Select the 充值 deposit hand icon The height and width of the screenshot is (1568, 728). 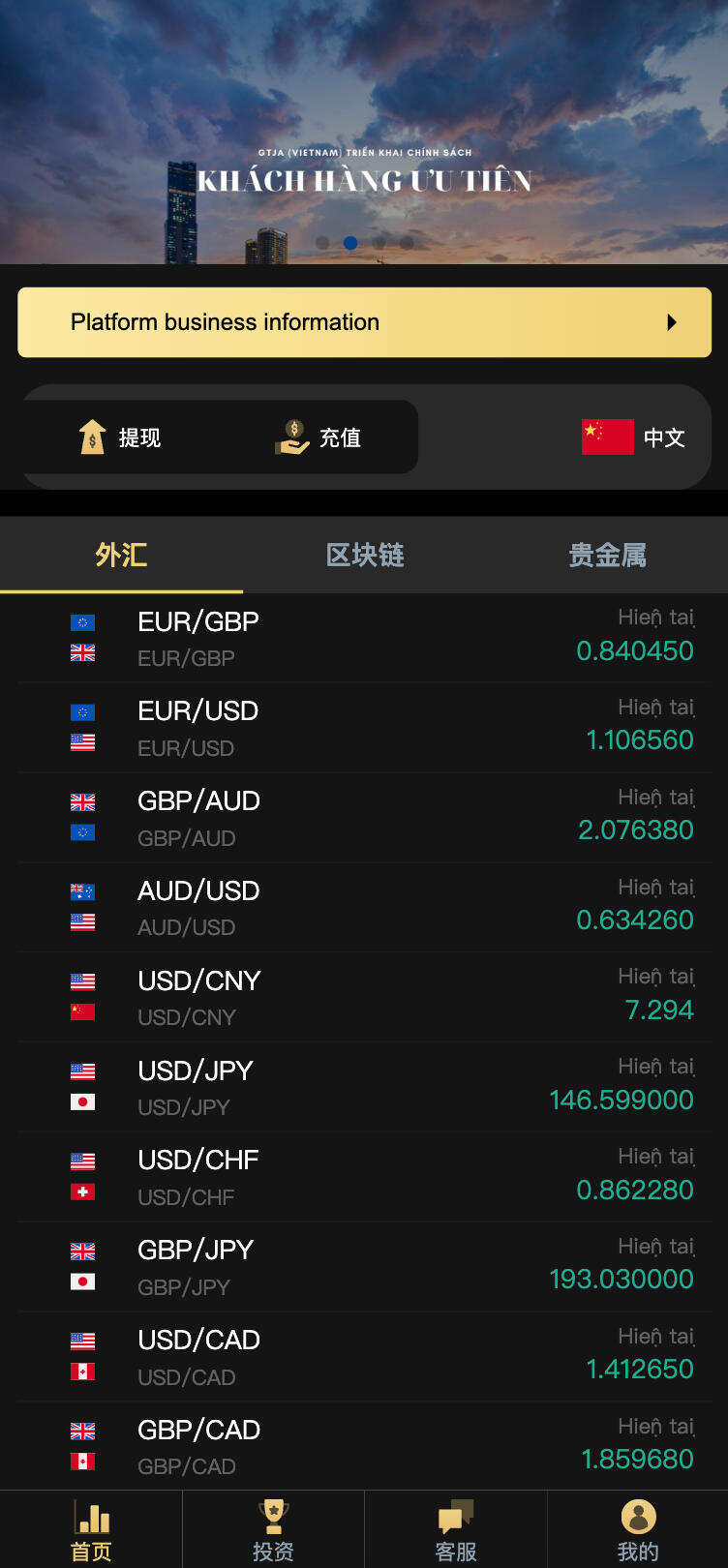tap(295, 437)
